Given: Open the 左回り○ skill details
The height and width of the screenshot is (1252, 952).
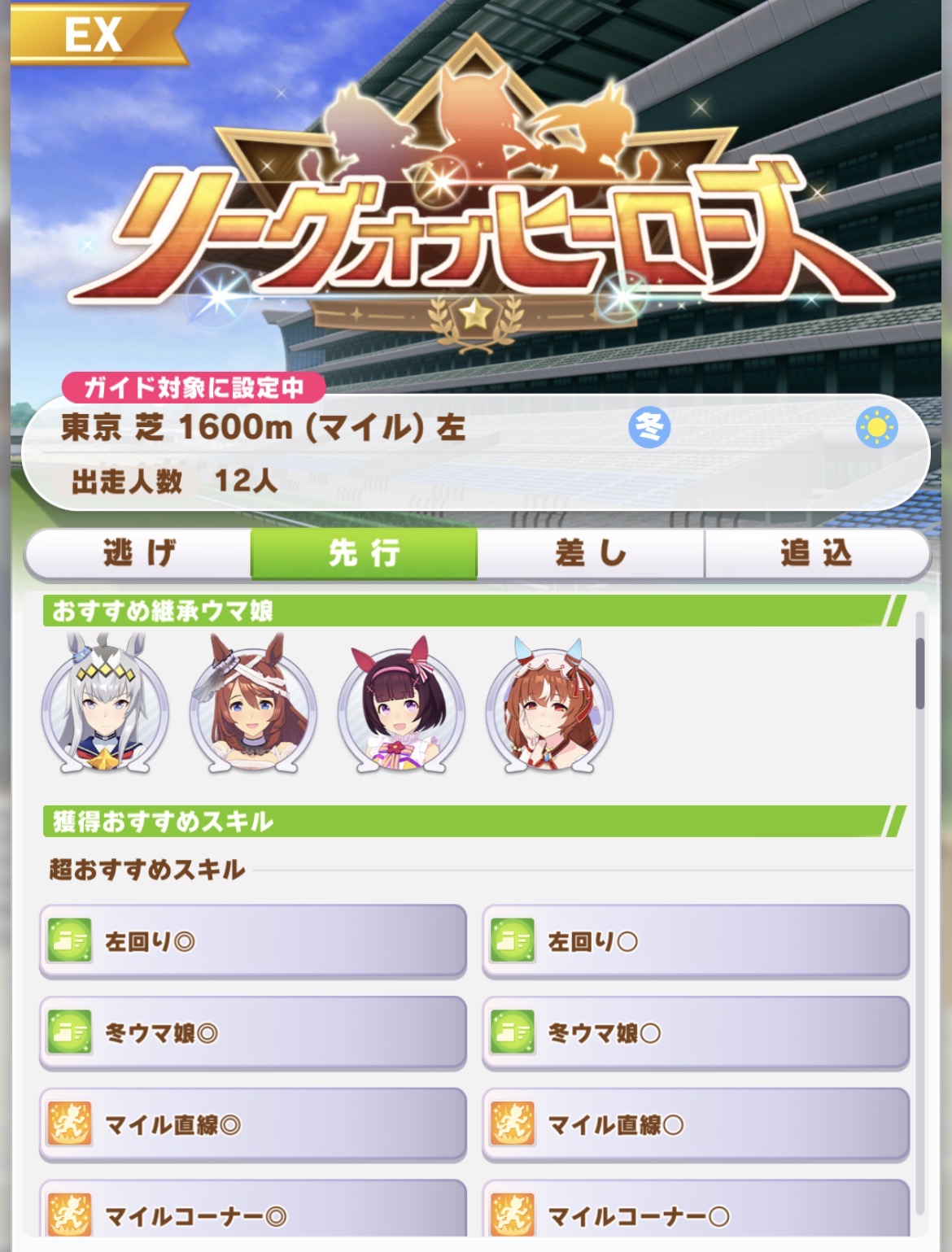Looking at the screenshot, I should (696, 941).
